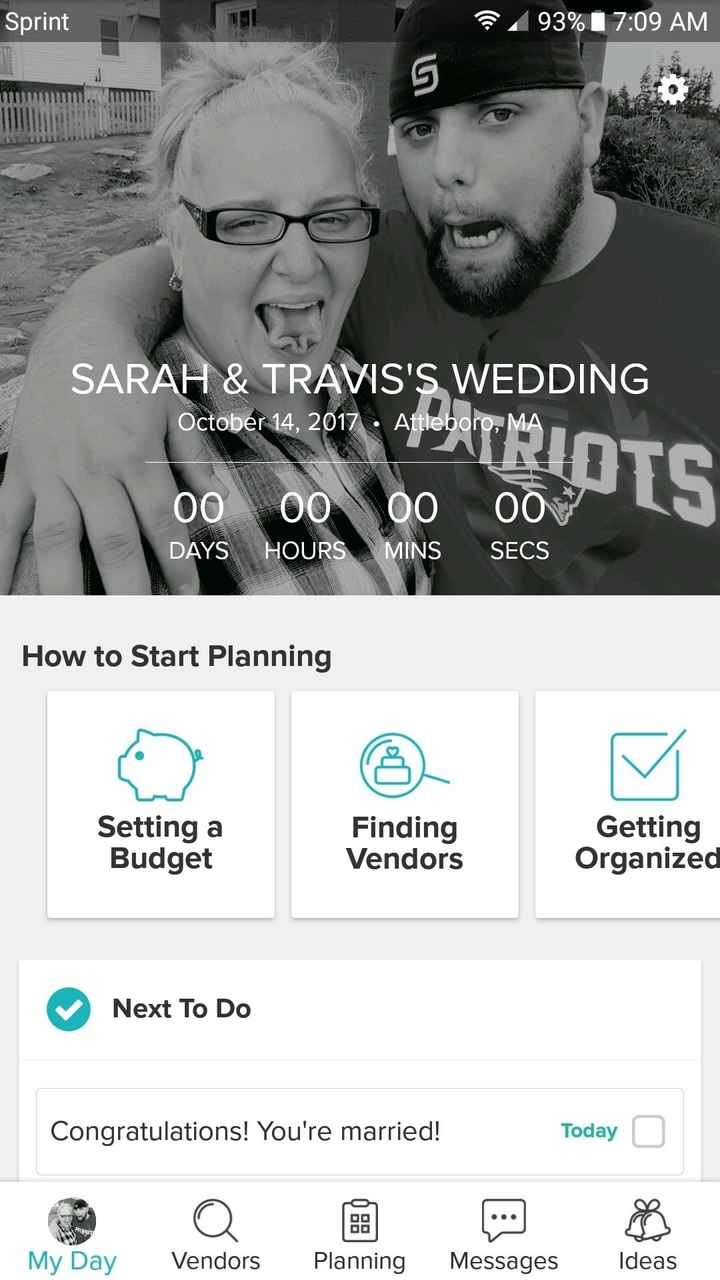Open the Setting a Budget card
This screenshot has width=720, height=1280.
coord(161,804)
